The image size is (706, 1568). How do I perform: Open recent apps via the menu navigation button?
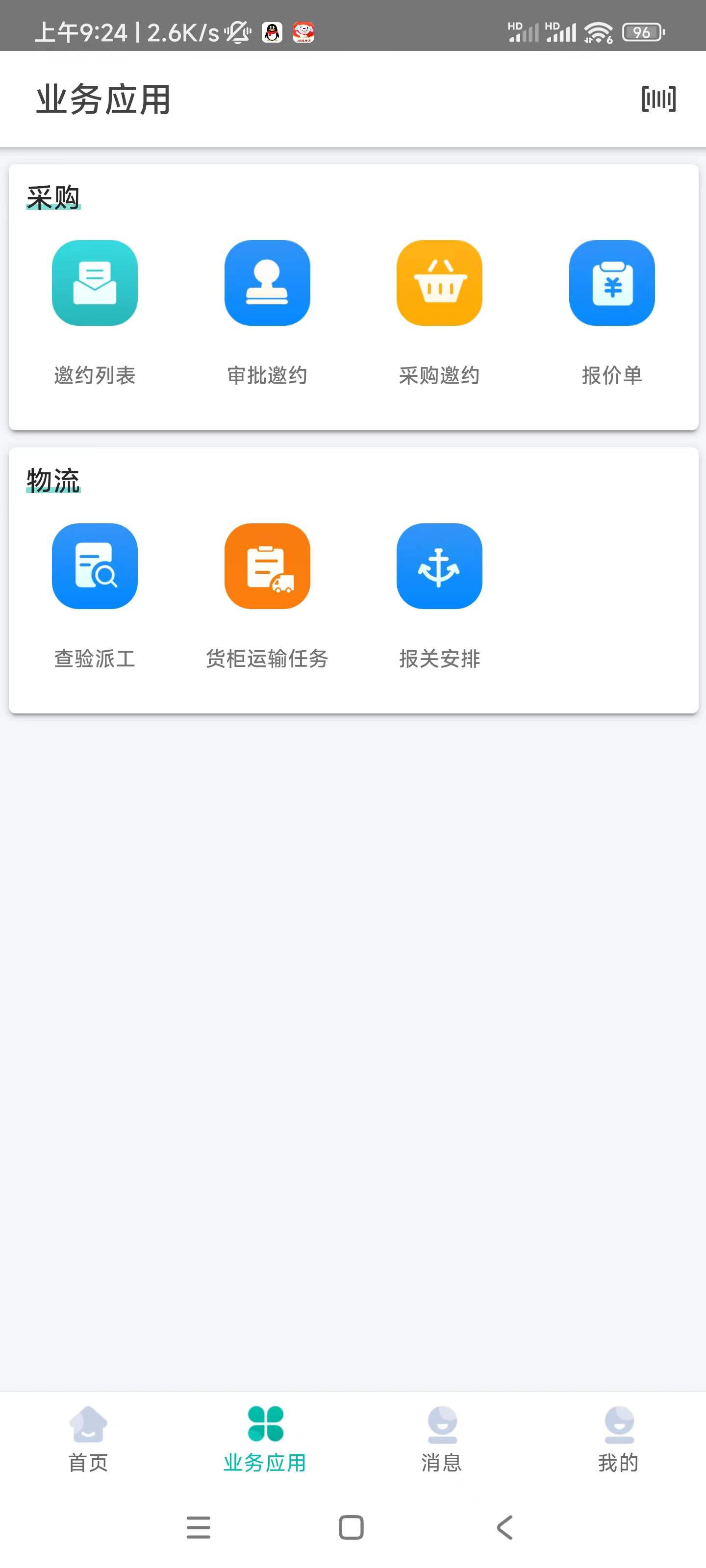198,1528
